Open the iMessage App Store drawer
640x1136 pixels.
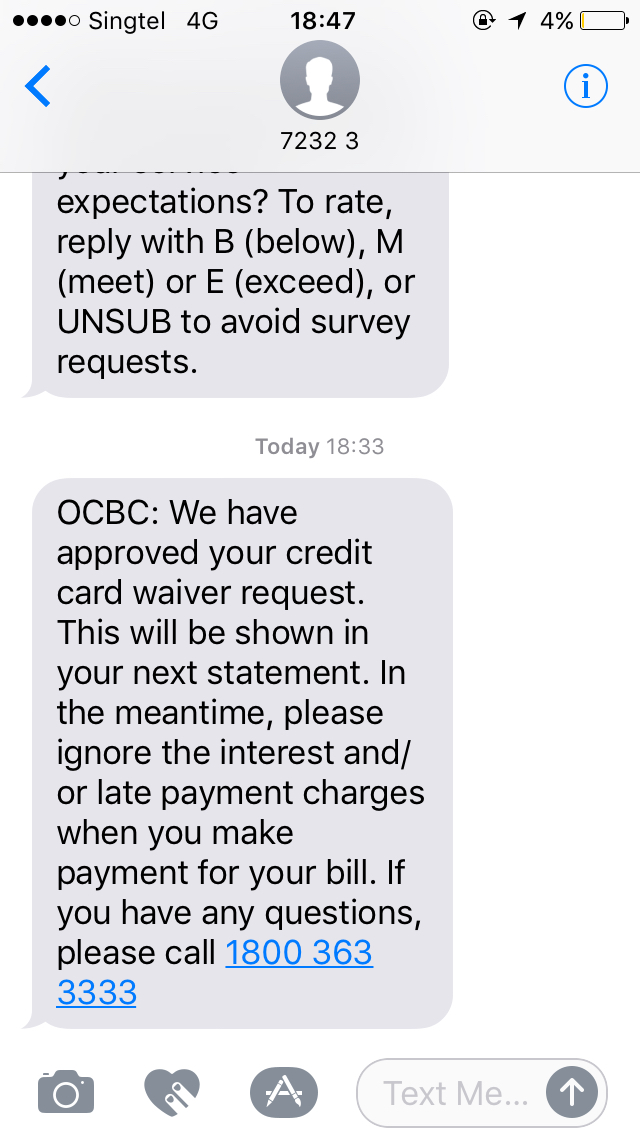(283, 1092)
